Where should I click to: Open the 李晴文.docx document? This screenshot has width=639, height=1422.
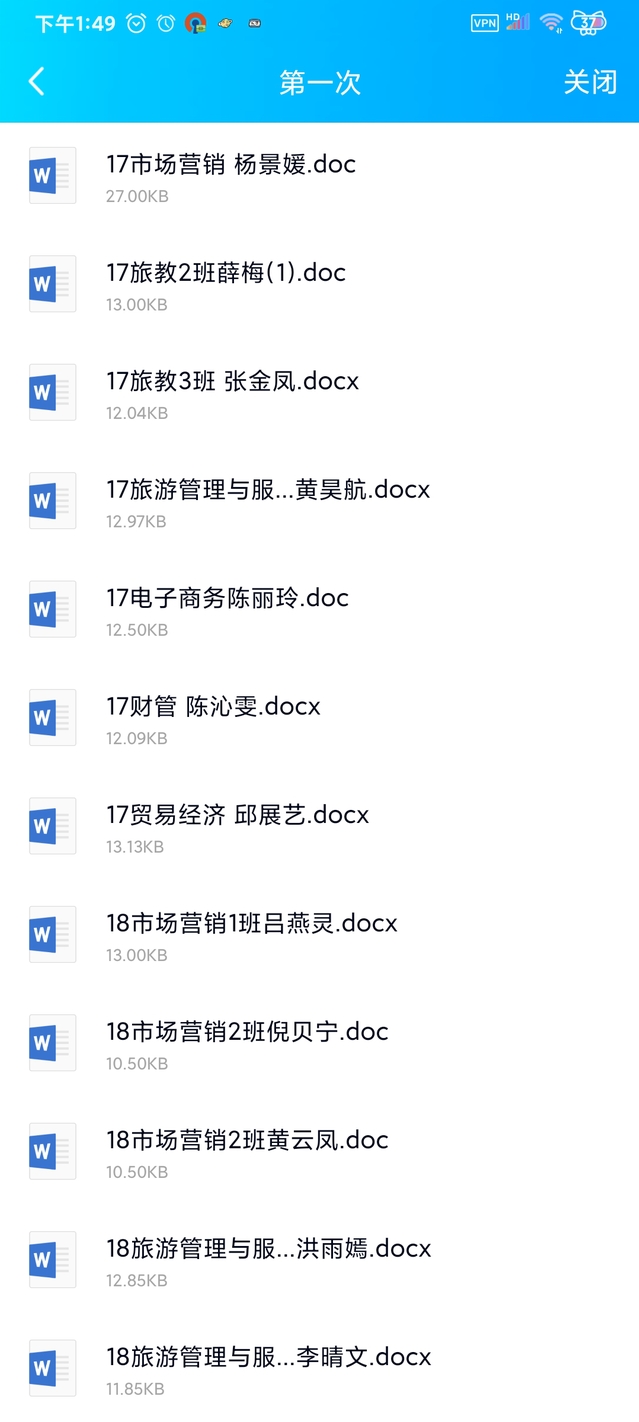tap(320, 1369)
